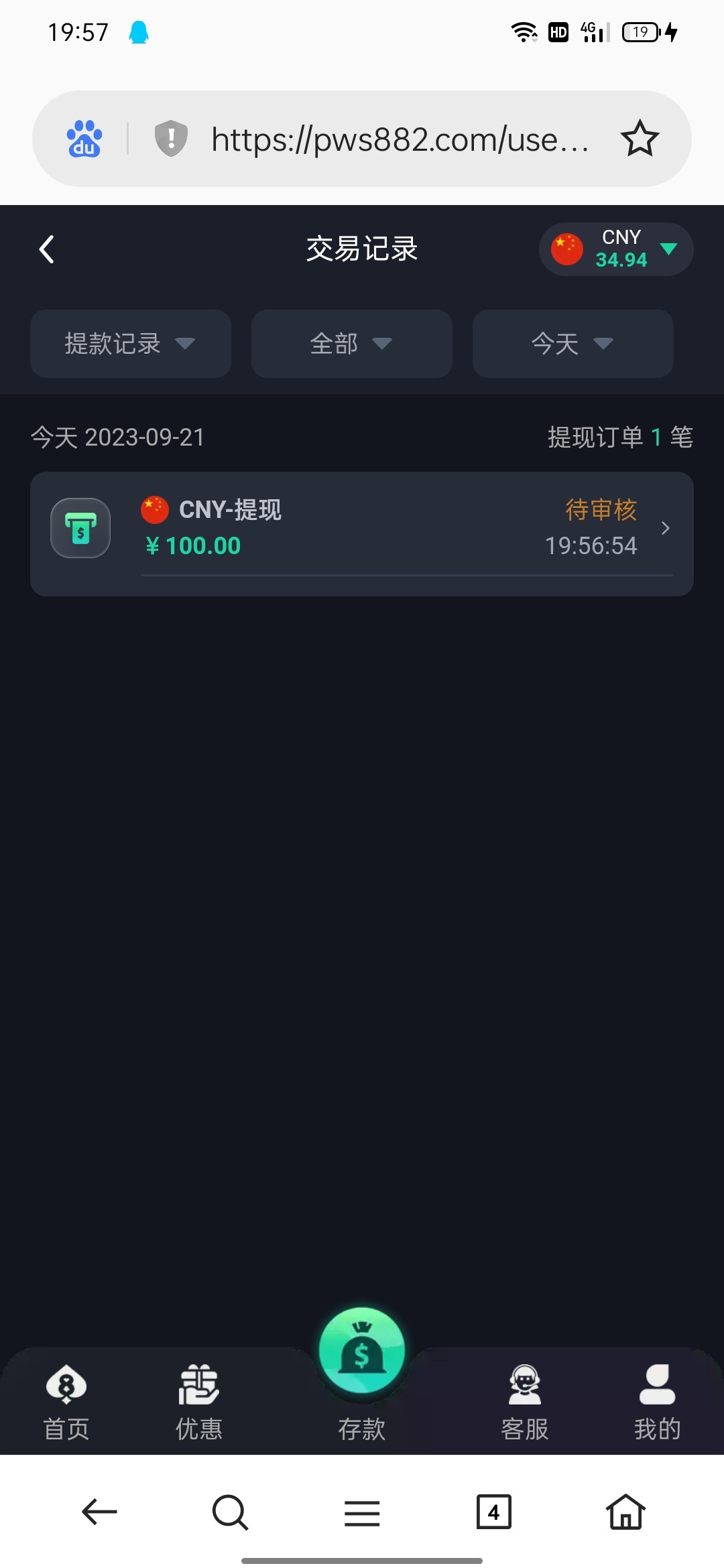
Task: Expand the 今天 date range dropdown
Action: click(572, 344)
